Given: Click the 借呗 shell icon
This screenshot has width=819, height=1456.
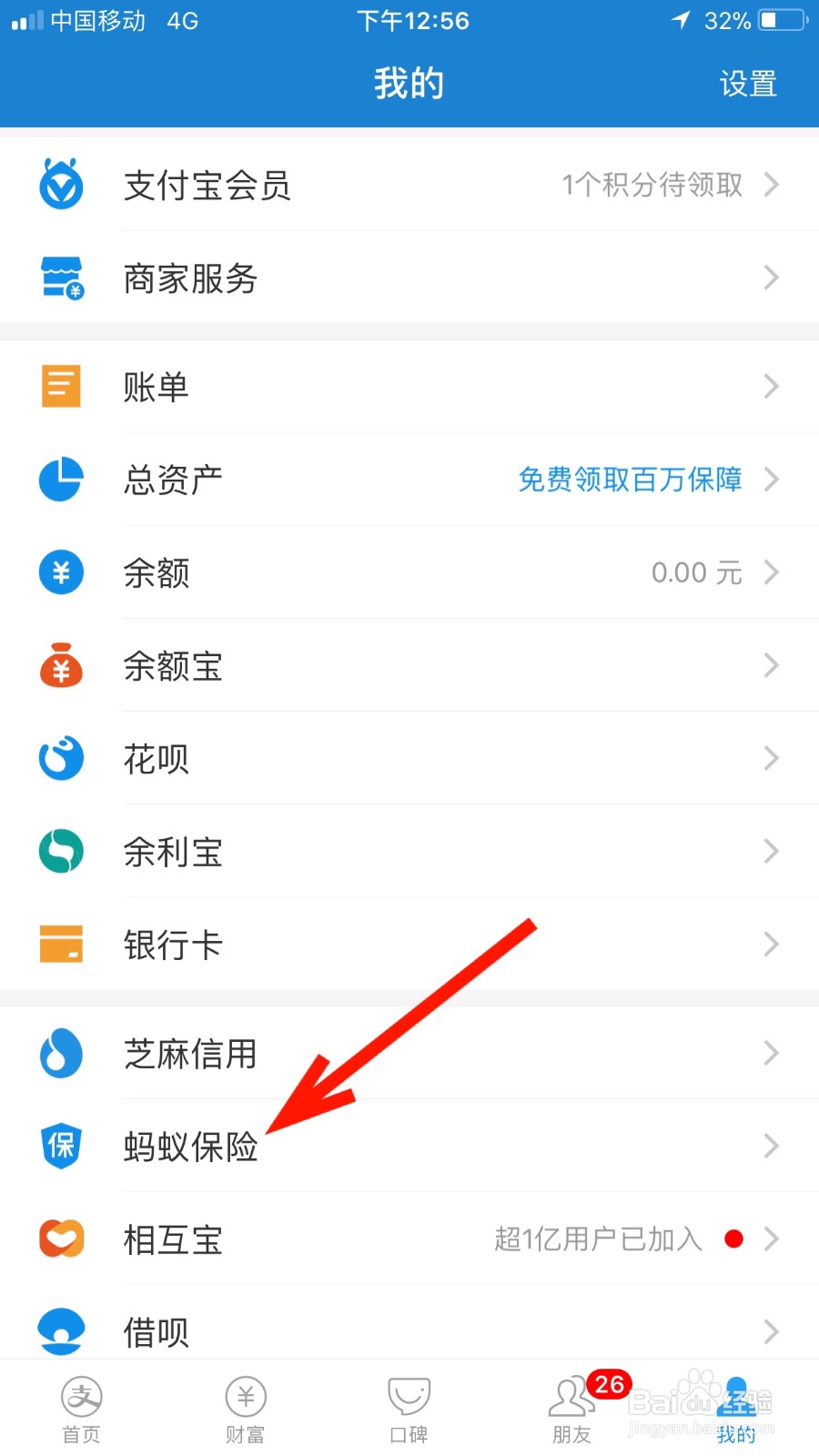Looking at the screenshot, I should [61, 1330].
